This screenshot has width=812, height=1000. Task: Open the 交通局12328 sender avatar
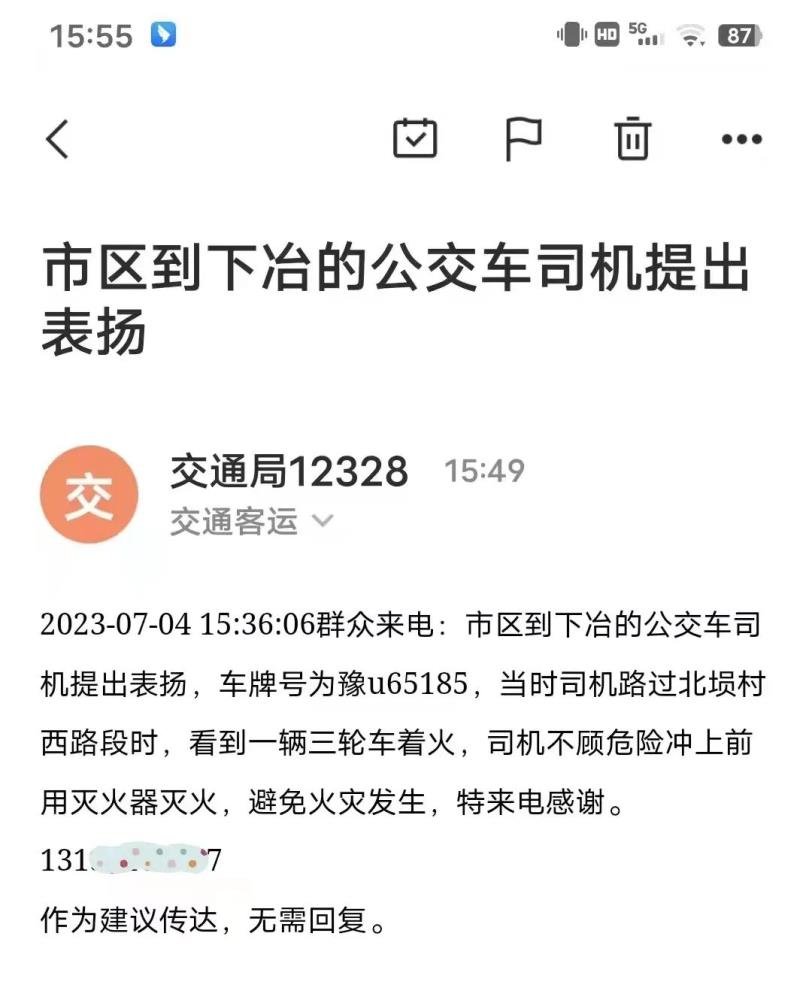pos(89,495)
